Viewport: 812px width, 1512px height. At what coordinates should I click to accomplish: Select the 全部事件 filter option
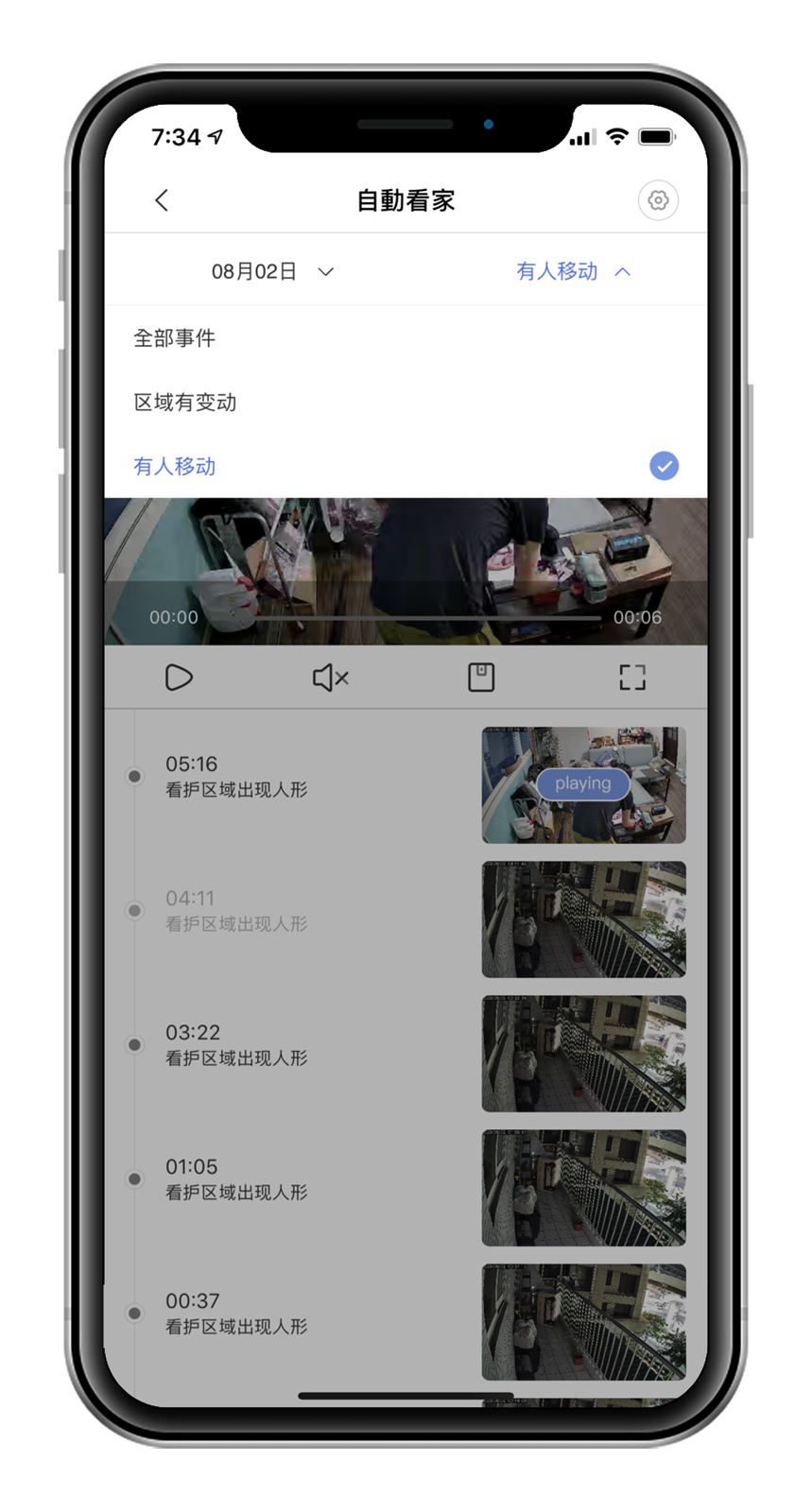175,338
